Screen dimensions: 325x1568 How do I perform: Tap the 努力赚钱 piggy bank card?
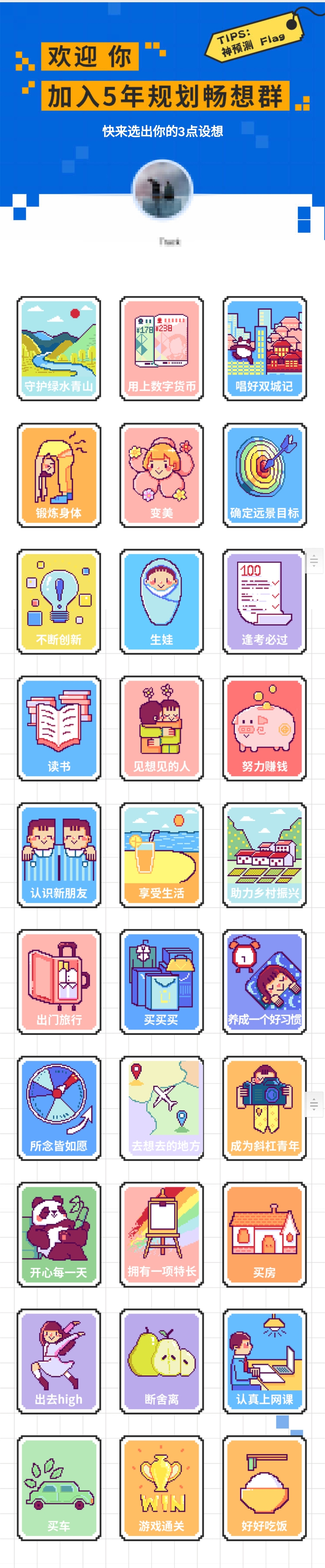(264, 728)
